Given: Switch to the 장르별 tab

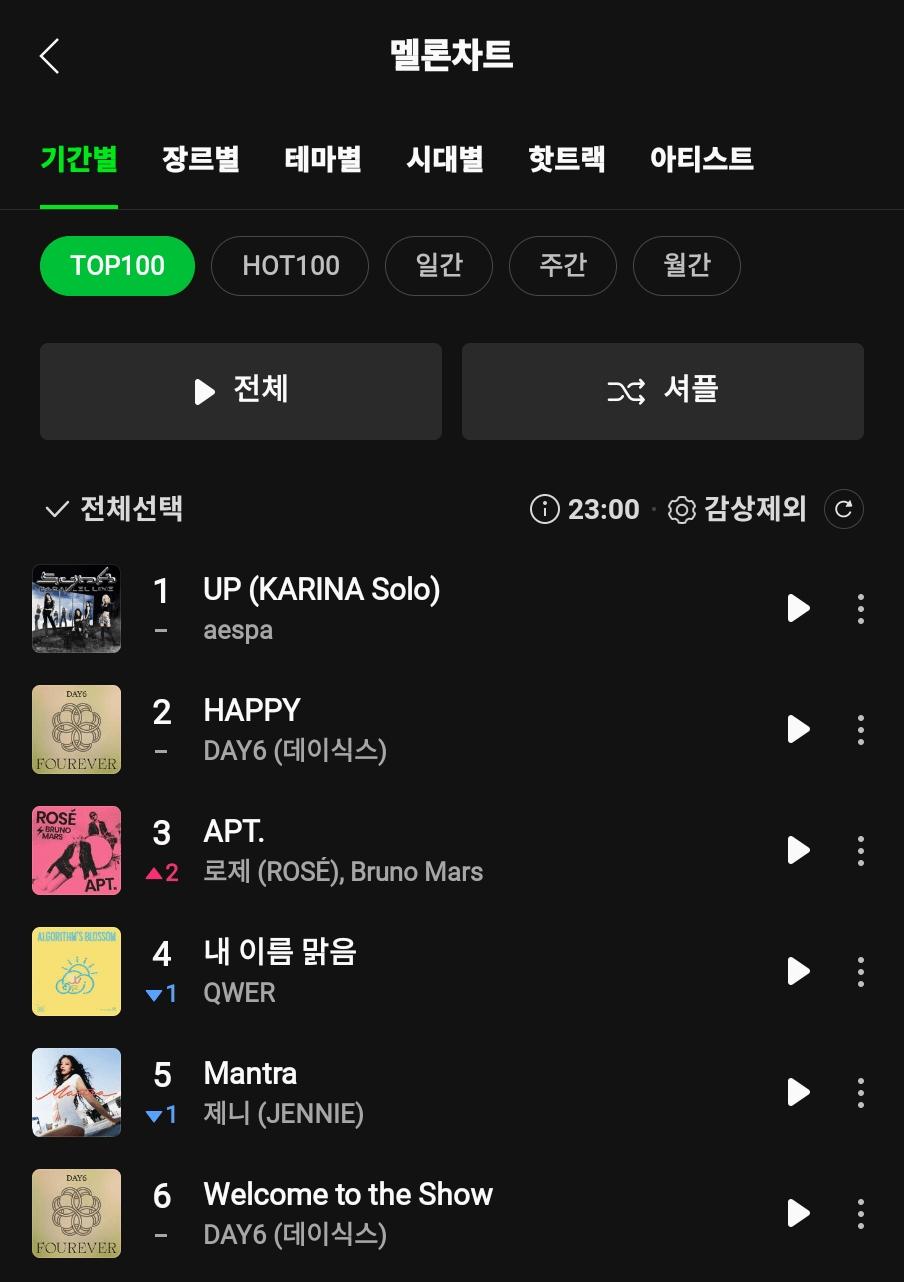Looking at the screenshot, I should coord(200,160).
